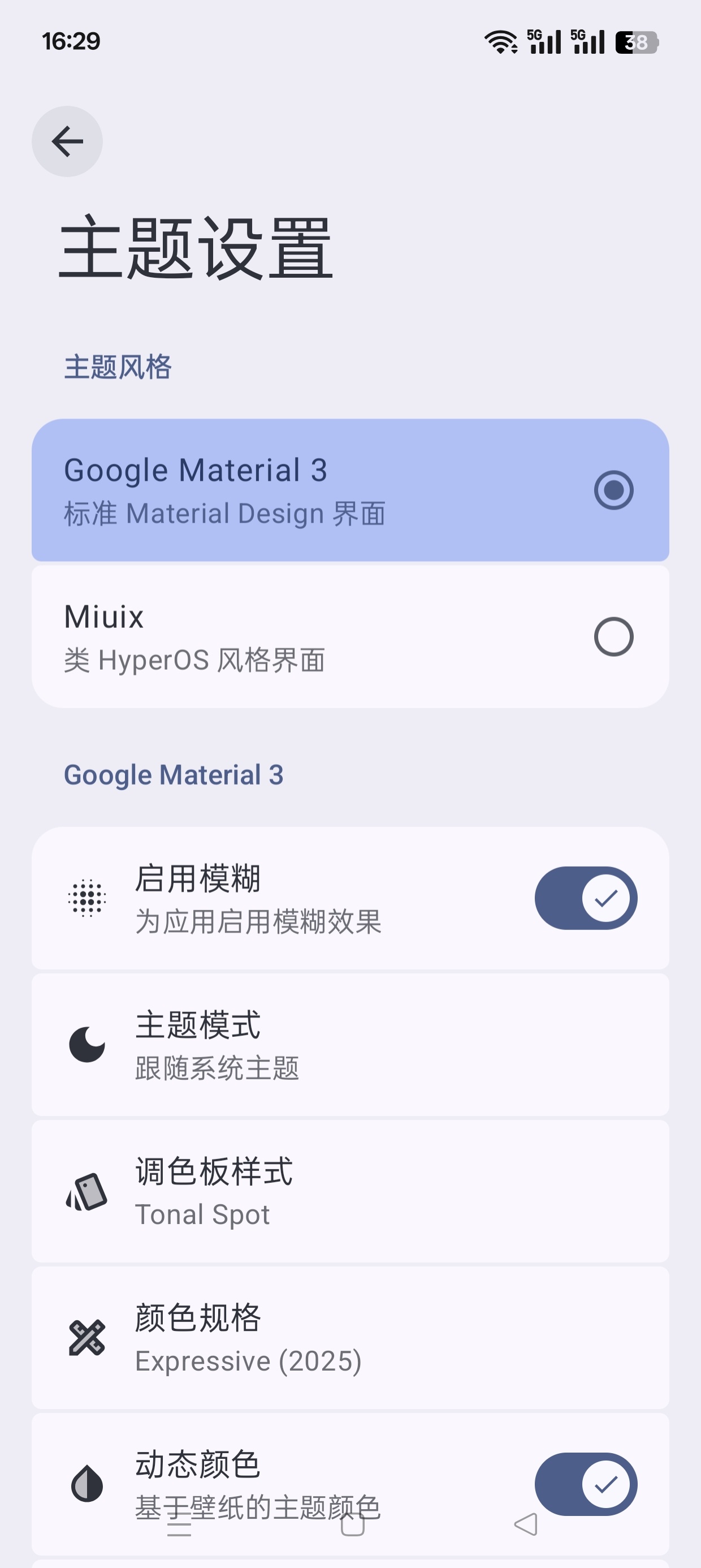701x1568 pixels.
Task: Choose the Miuix theme style
Action: (350, 637)
